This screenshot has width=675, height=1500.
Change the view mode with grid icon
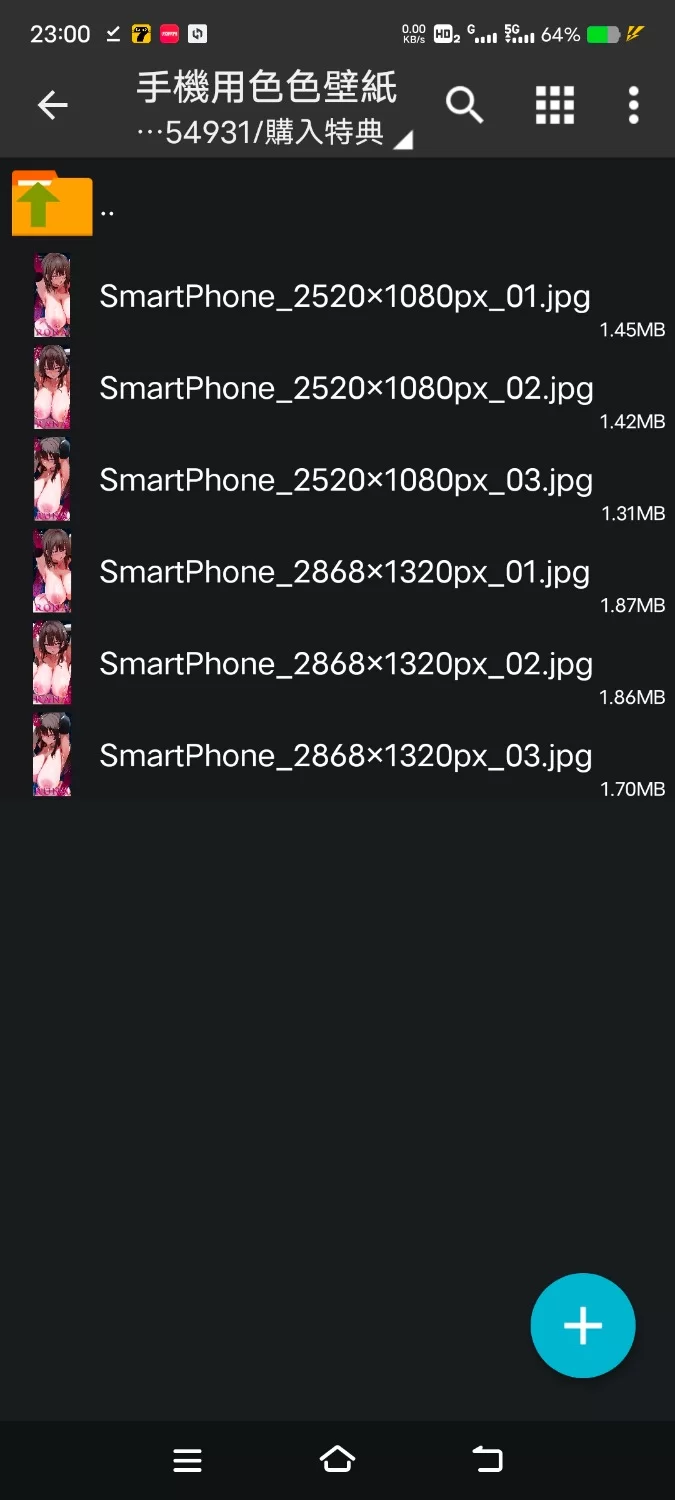pyautogui.click(x=555, y=105)
